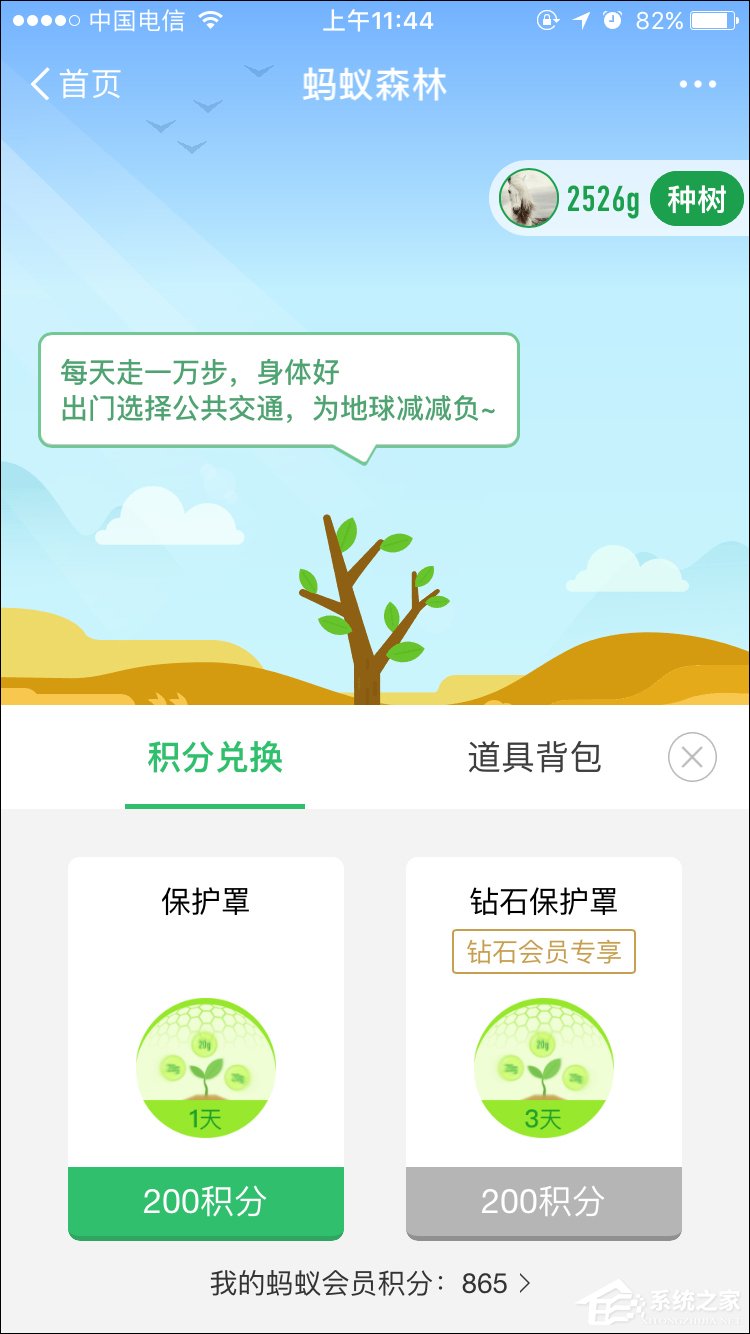Tap the sapling tree in the scene
750x1334 pixels.
pos(370,610)
